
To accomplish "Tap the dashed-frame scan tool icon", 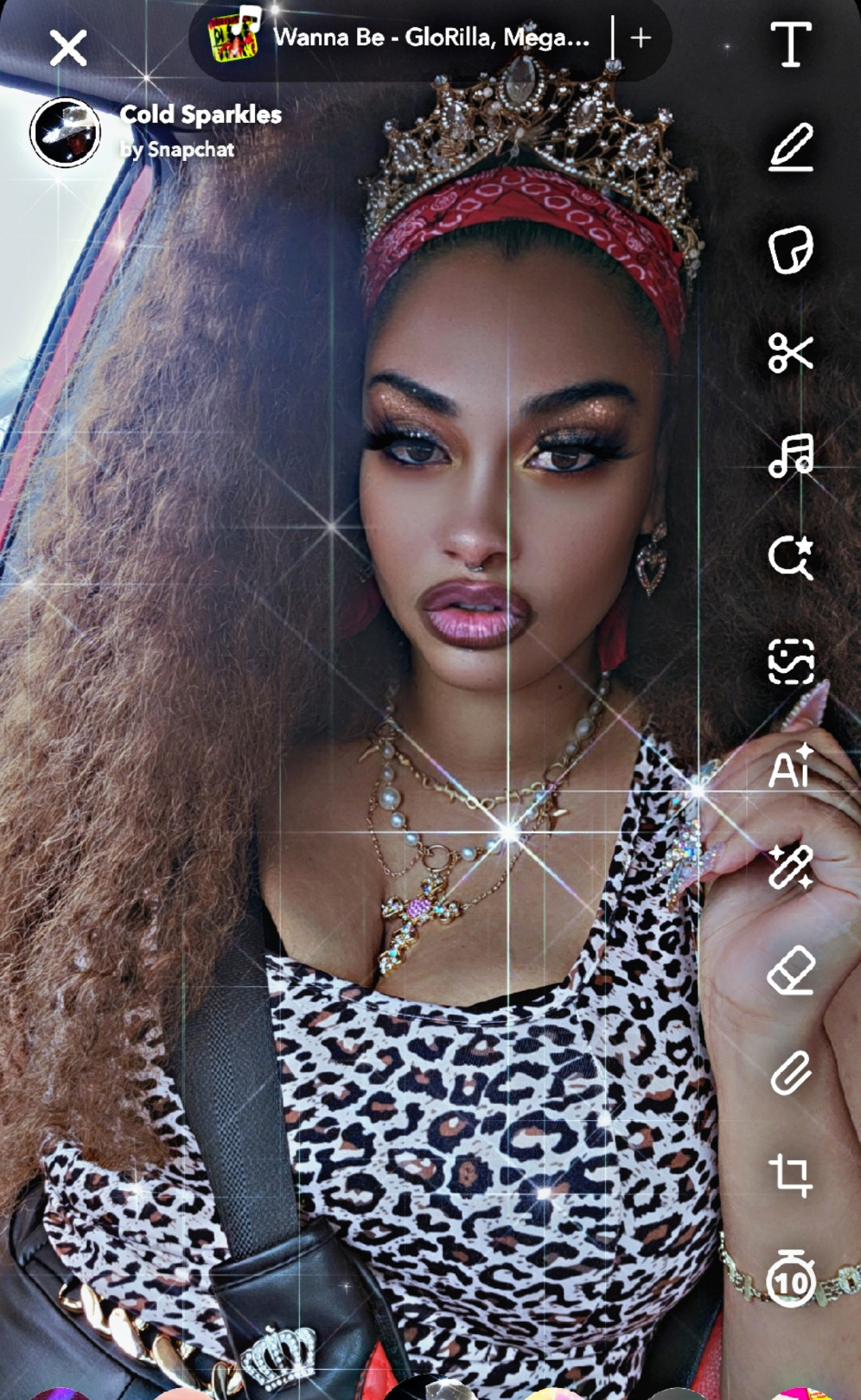I will click(790, 661).
